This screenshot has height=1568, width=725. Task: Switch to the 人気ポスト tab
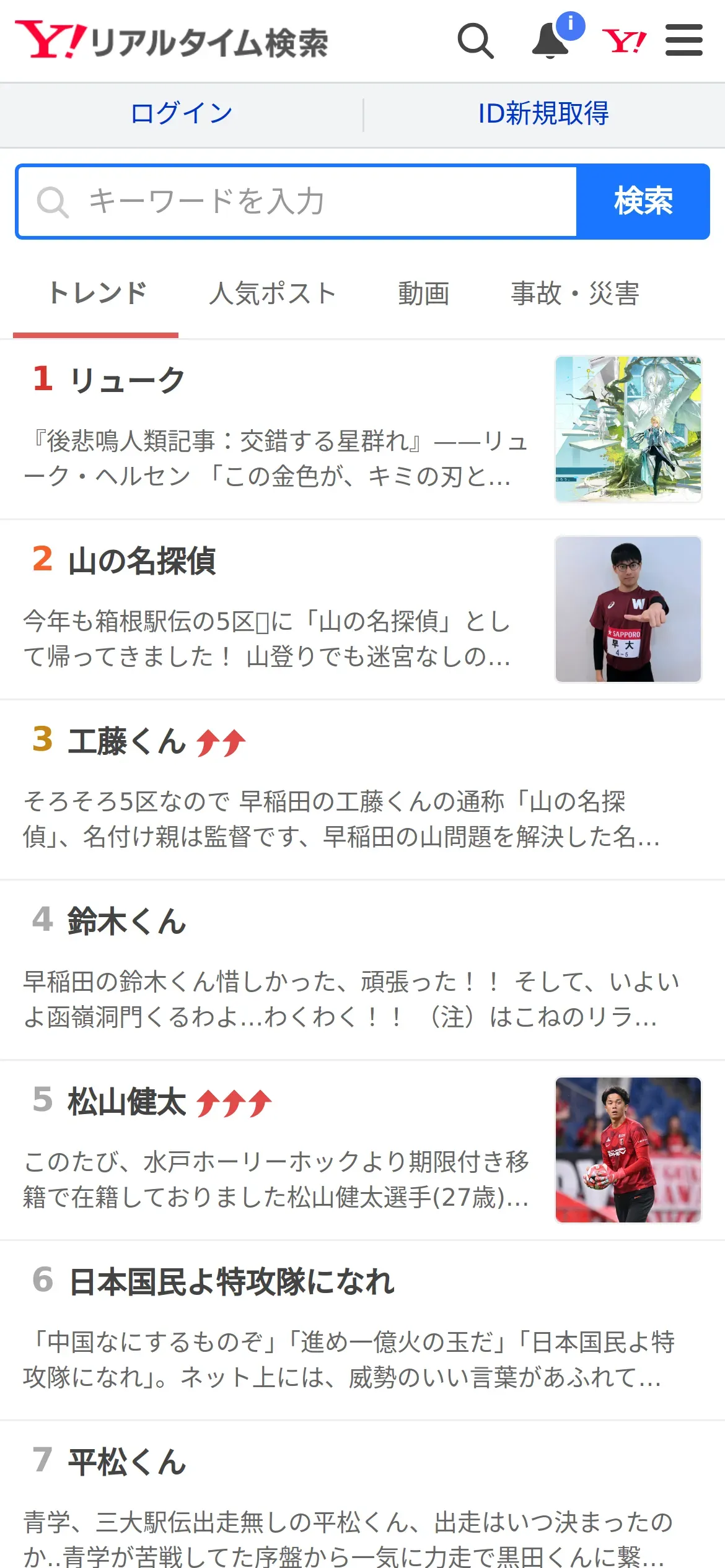[x=272, y=294]
